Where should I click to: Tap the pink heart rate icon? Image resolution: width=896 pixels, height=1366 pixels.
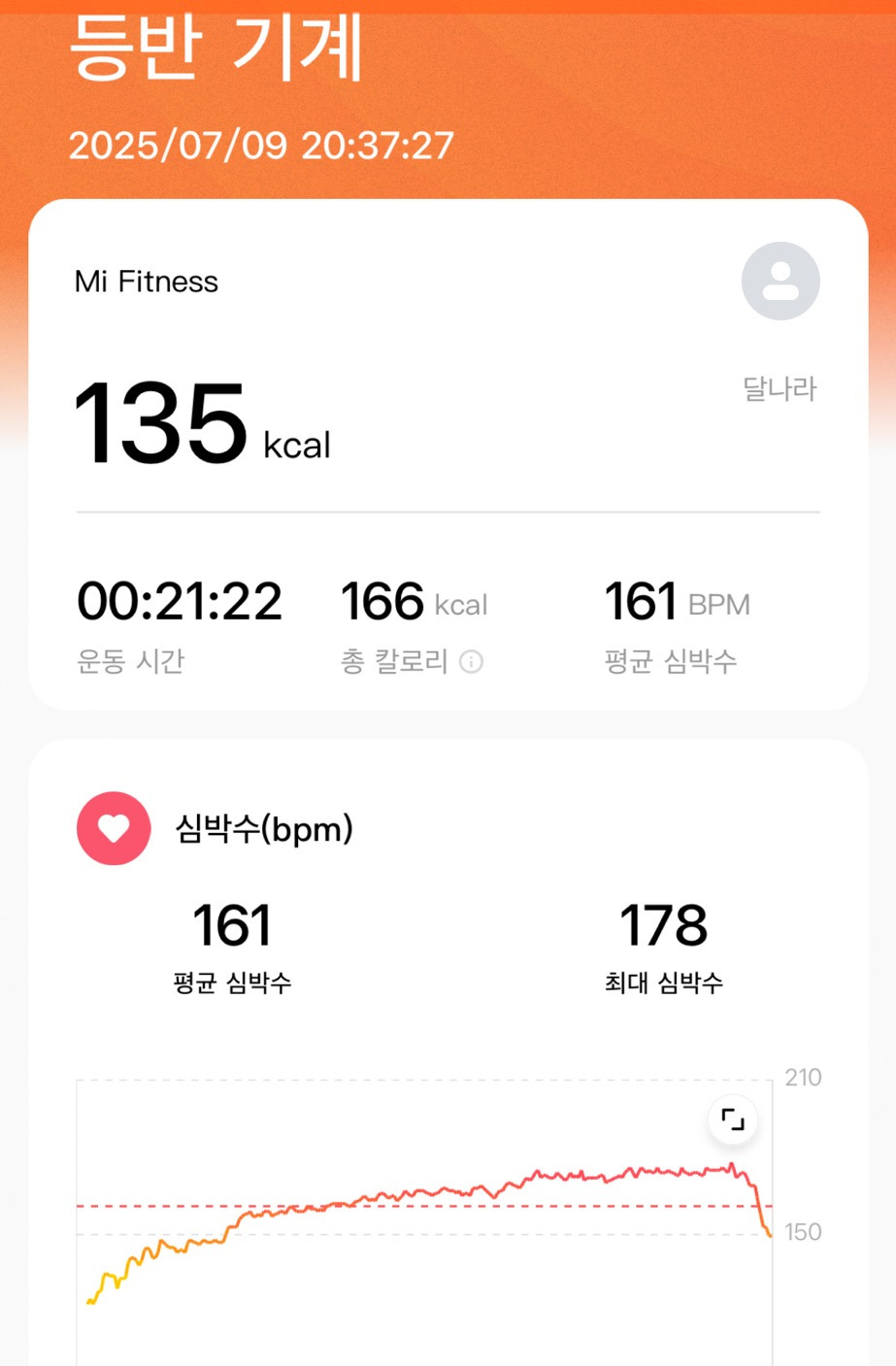pyautogui.click(x=114, y=828)
